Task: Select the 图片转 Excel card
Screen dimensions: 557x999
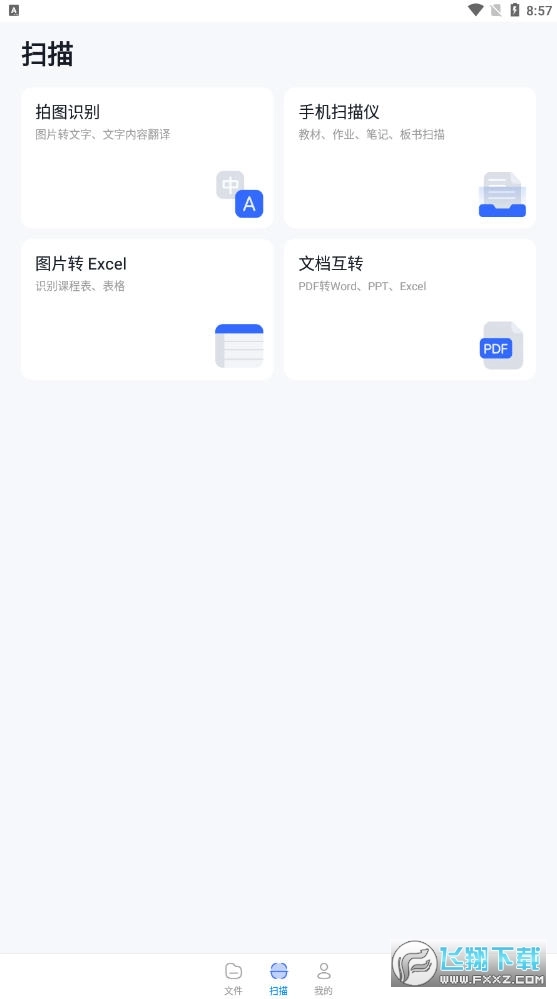Action: (x=147, y=310)
